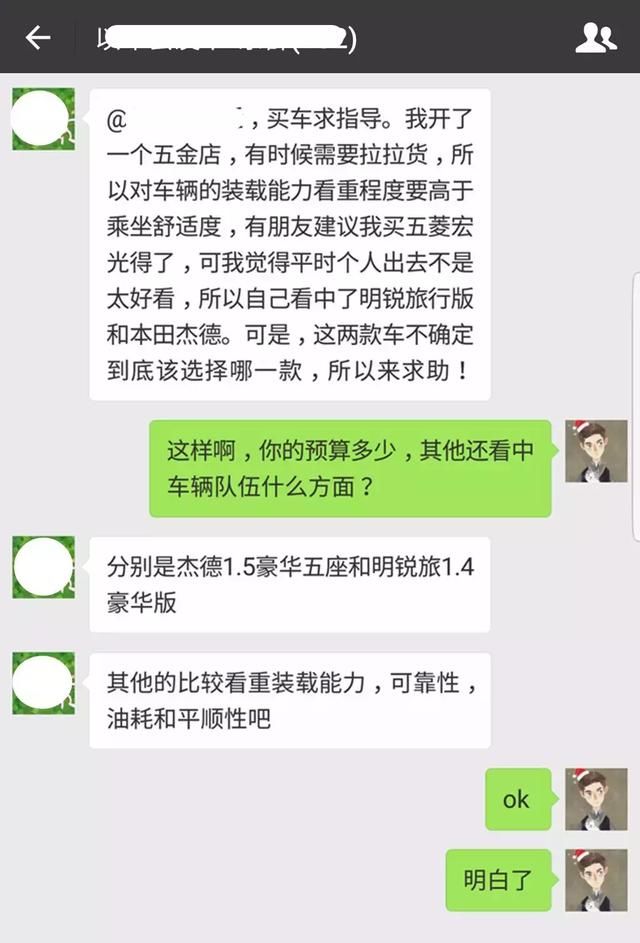
Task: Tap my avatar next to the 预算多少 reply
Action: 596,451
